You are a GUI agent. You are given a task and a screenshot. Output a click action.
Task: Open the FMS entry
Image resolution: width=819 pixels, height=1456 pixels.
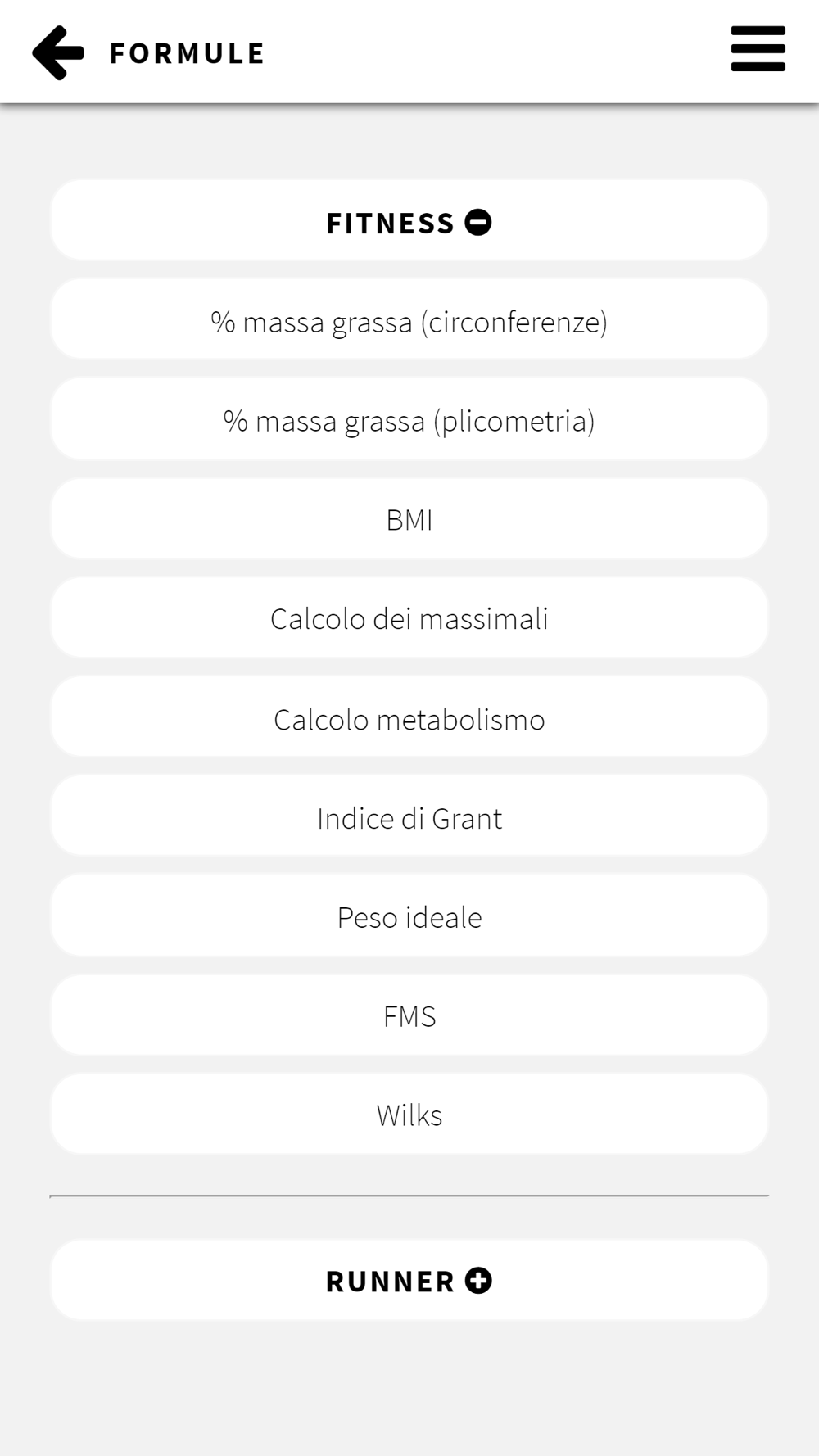[409, 1015]
